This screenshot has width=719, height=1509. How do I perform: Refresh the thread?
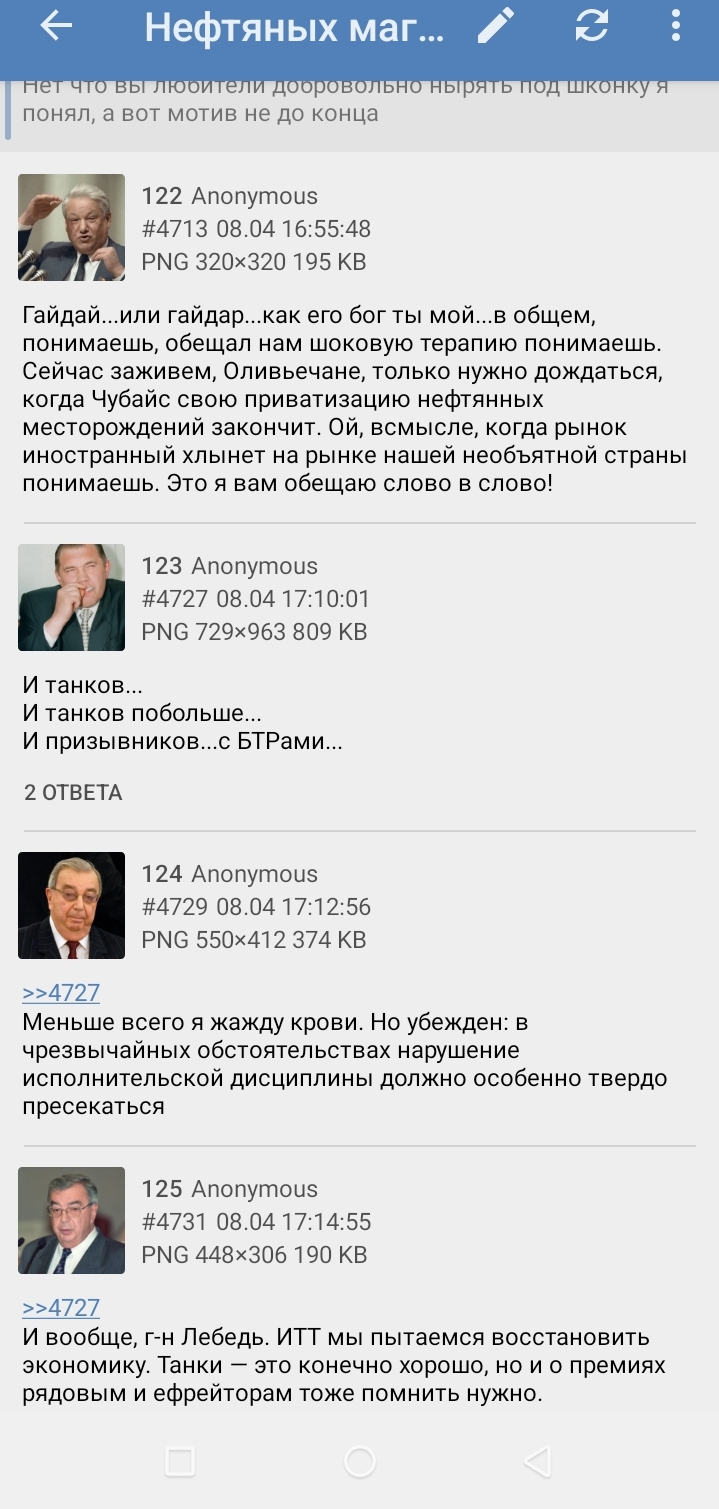[592, 27]
